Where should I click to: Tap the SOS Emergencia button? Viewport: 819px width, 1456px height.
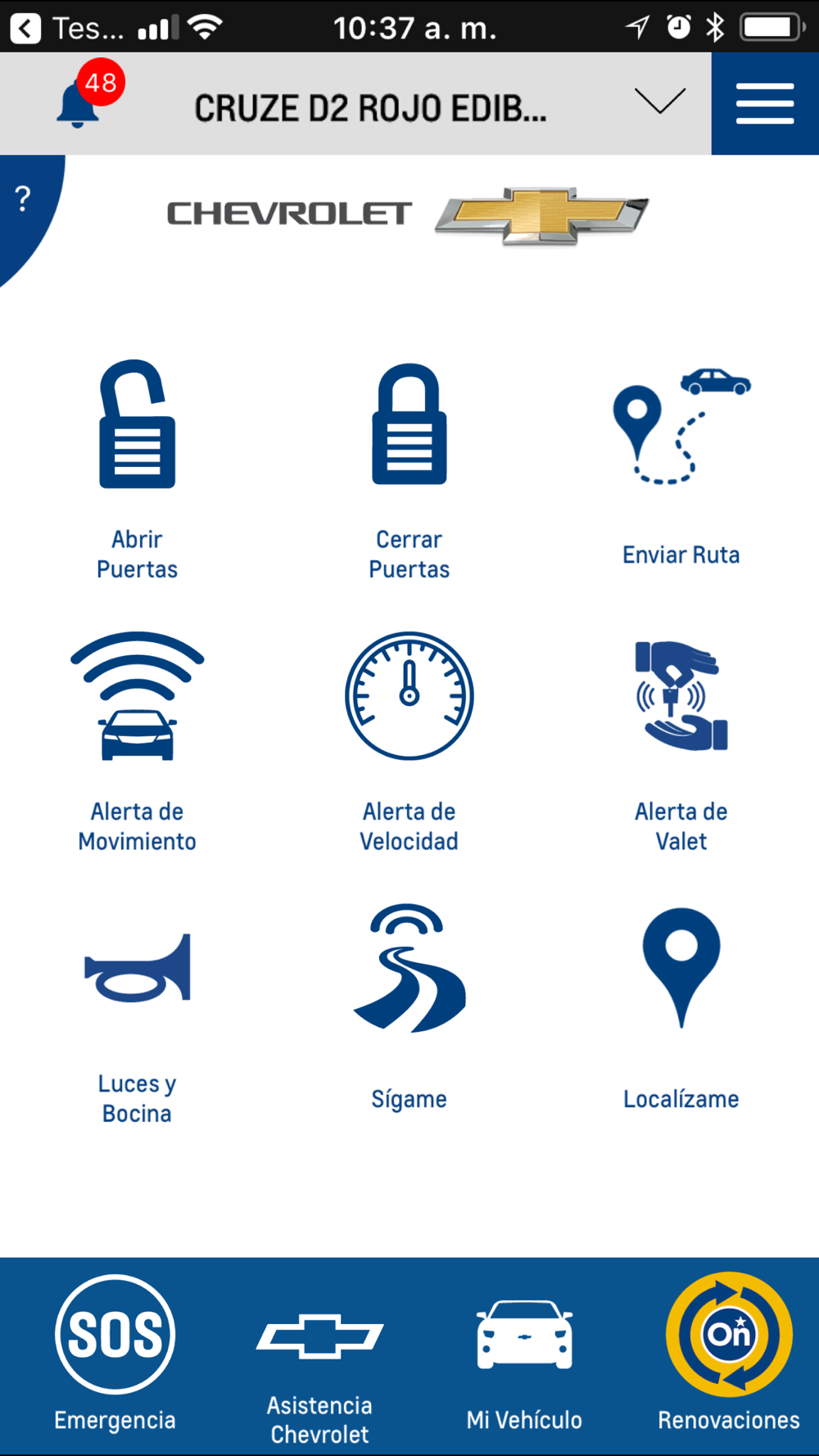pos(115,1353)
